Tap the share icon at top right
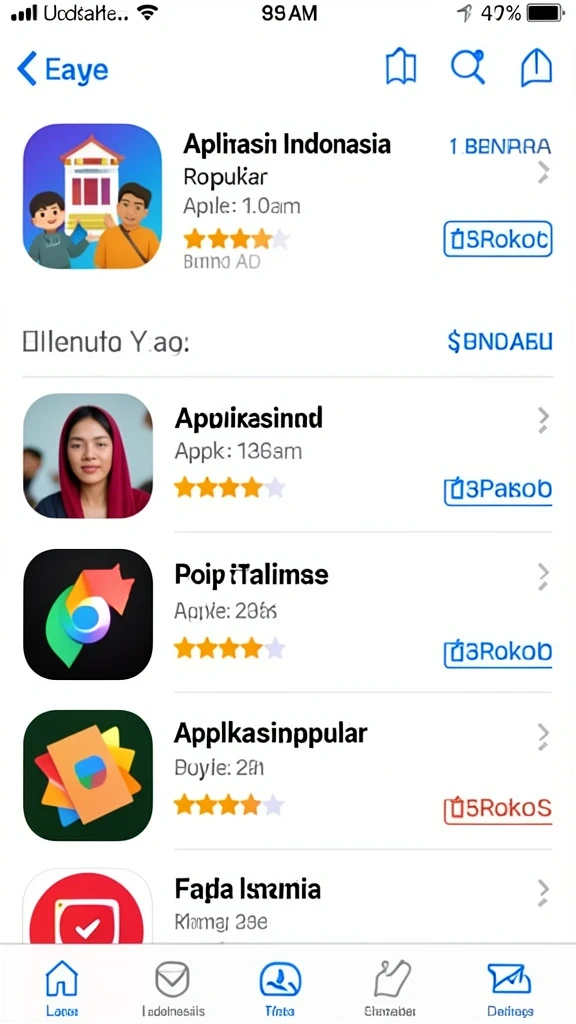Viewport: 576px width, 1024px height. tap(536, 68)
